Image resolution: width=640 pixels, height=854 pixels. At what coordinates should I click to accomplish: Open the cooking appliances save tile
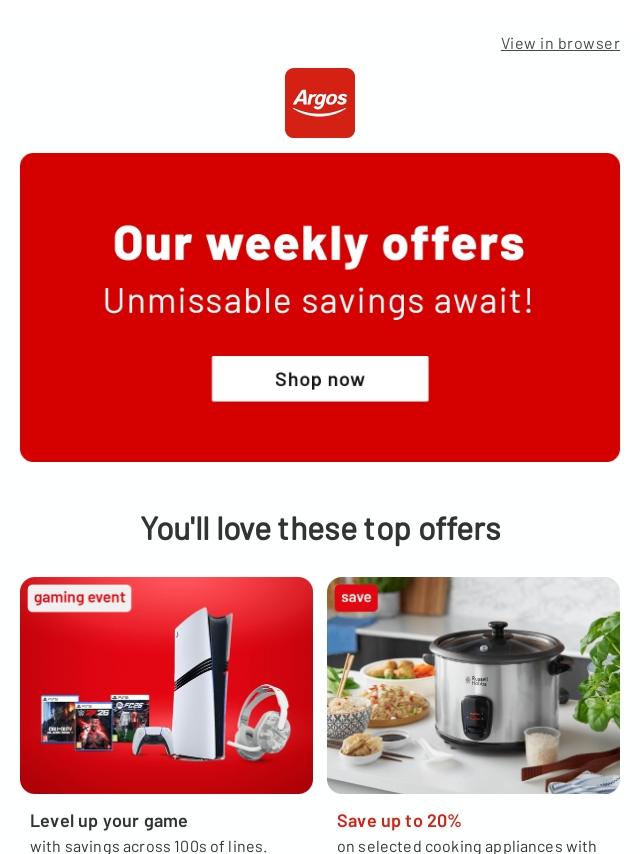click(473, 685)
